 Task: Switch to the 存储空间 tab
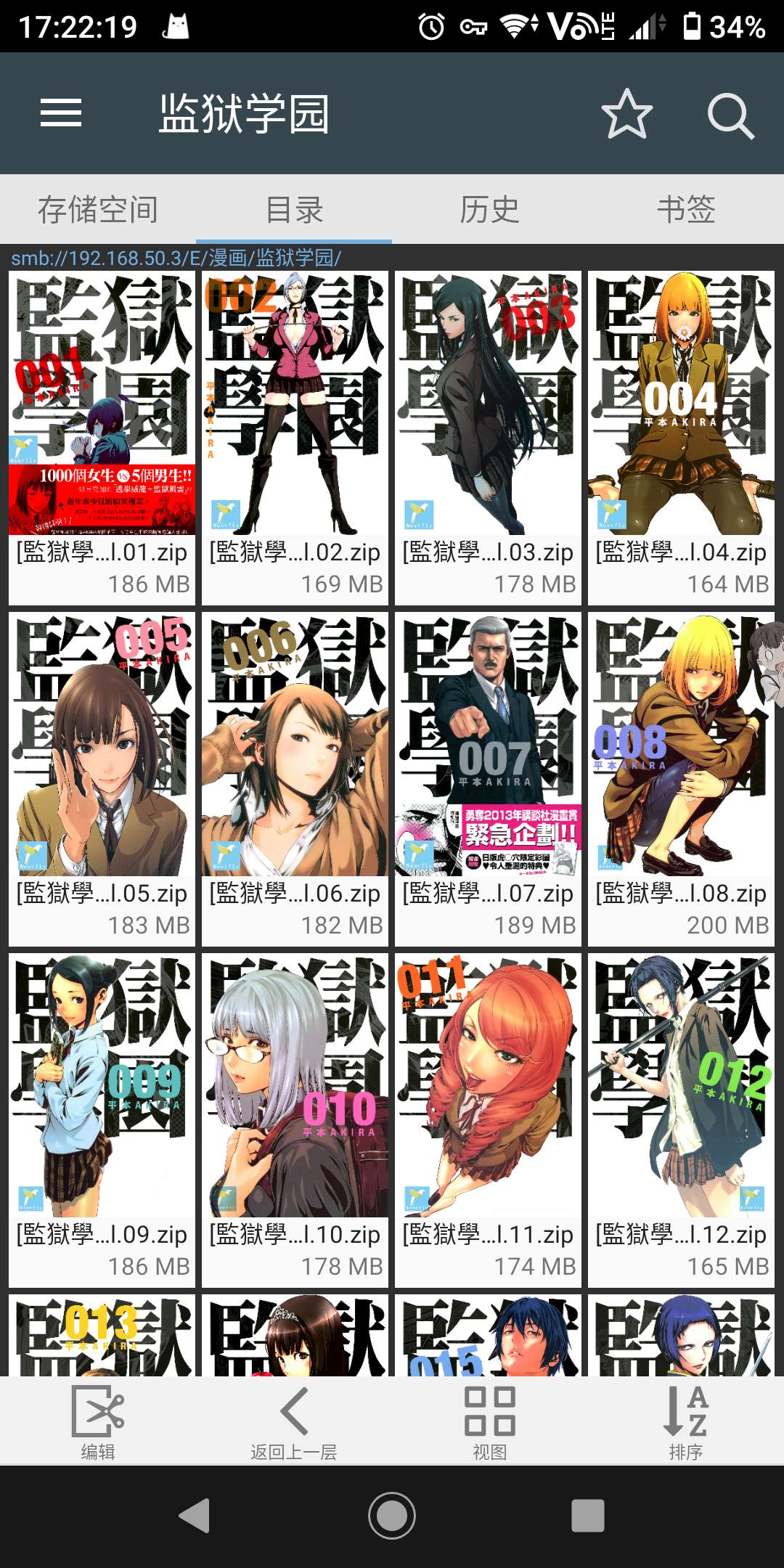click(98, 210)
